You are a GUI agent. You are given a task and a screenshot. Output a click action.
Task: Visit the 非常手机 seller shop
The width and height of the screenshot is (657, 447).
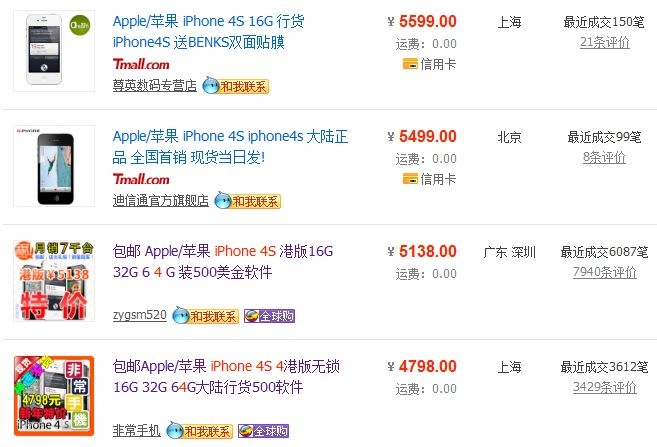136,431
